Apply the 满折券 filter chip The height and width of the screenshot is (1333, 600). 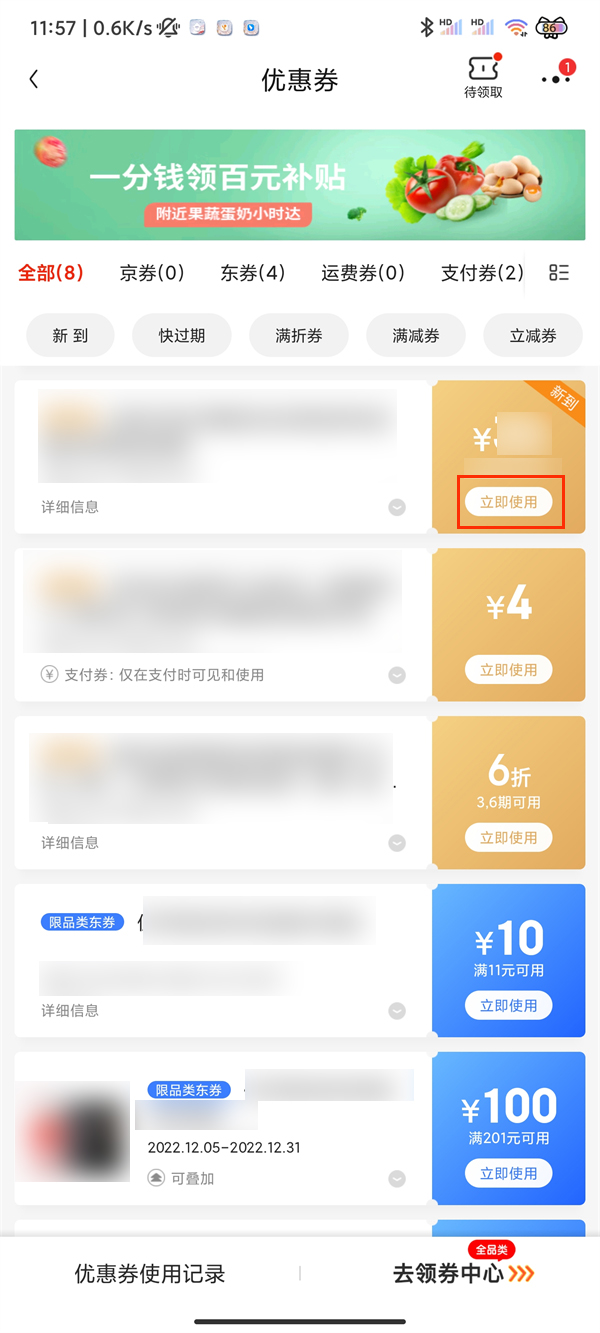pyautogui.click(x=299, y=336)
